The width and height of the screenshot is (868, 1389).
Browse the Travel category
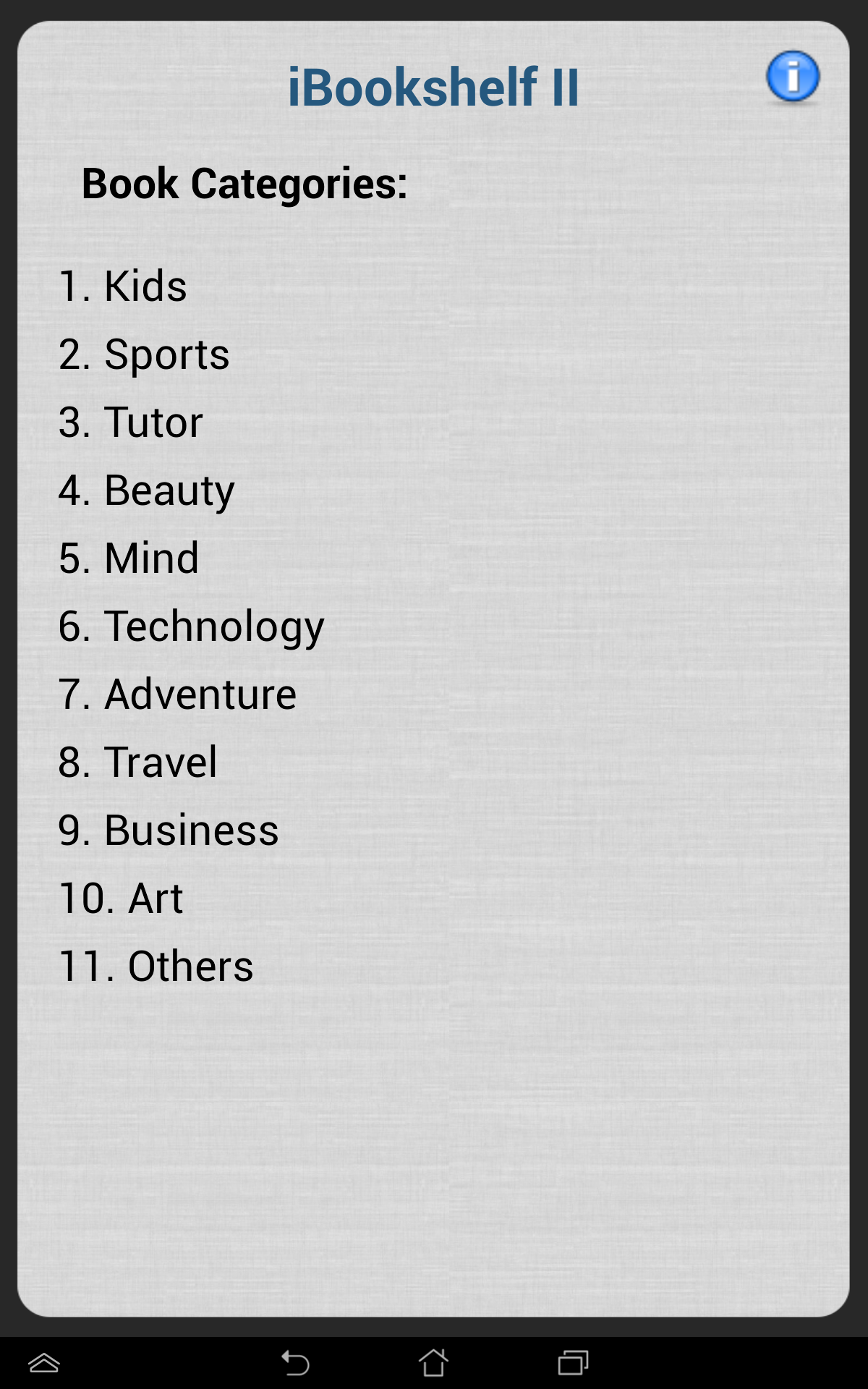point(138,762)
